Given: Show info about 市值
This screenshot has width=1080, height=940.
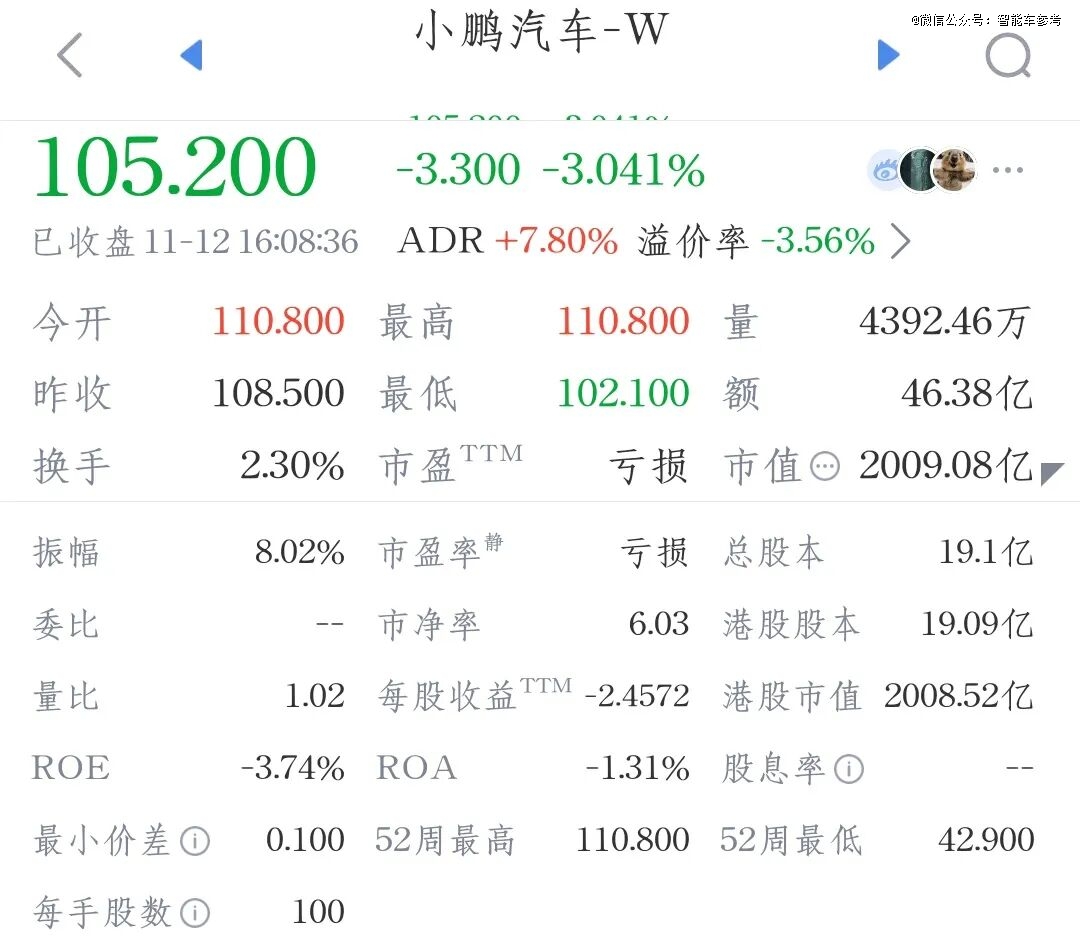Looking at the screenshot, I should click(x=824, y=466).
